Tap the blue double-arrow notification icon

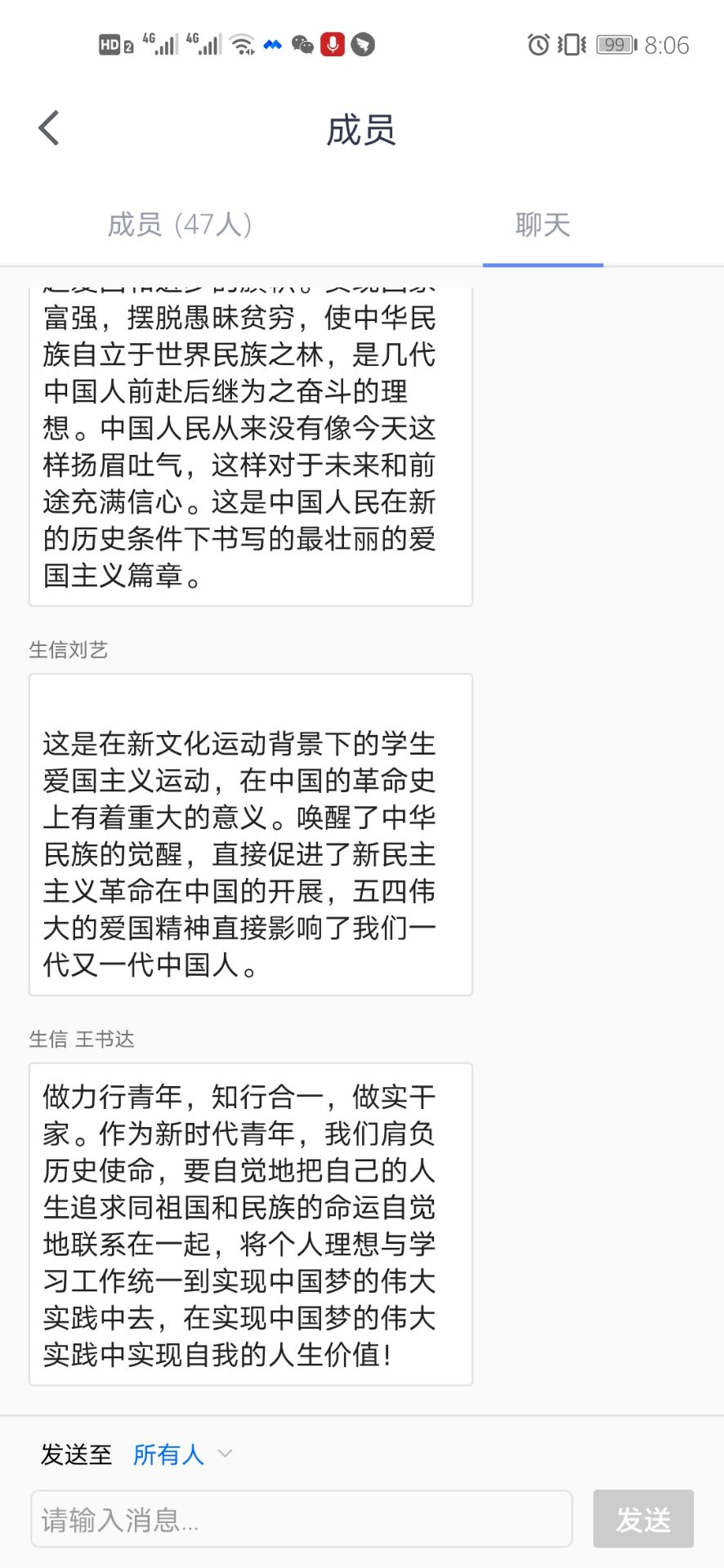click(273, 45)
